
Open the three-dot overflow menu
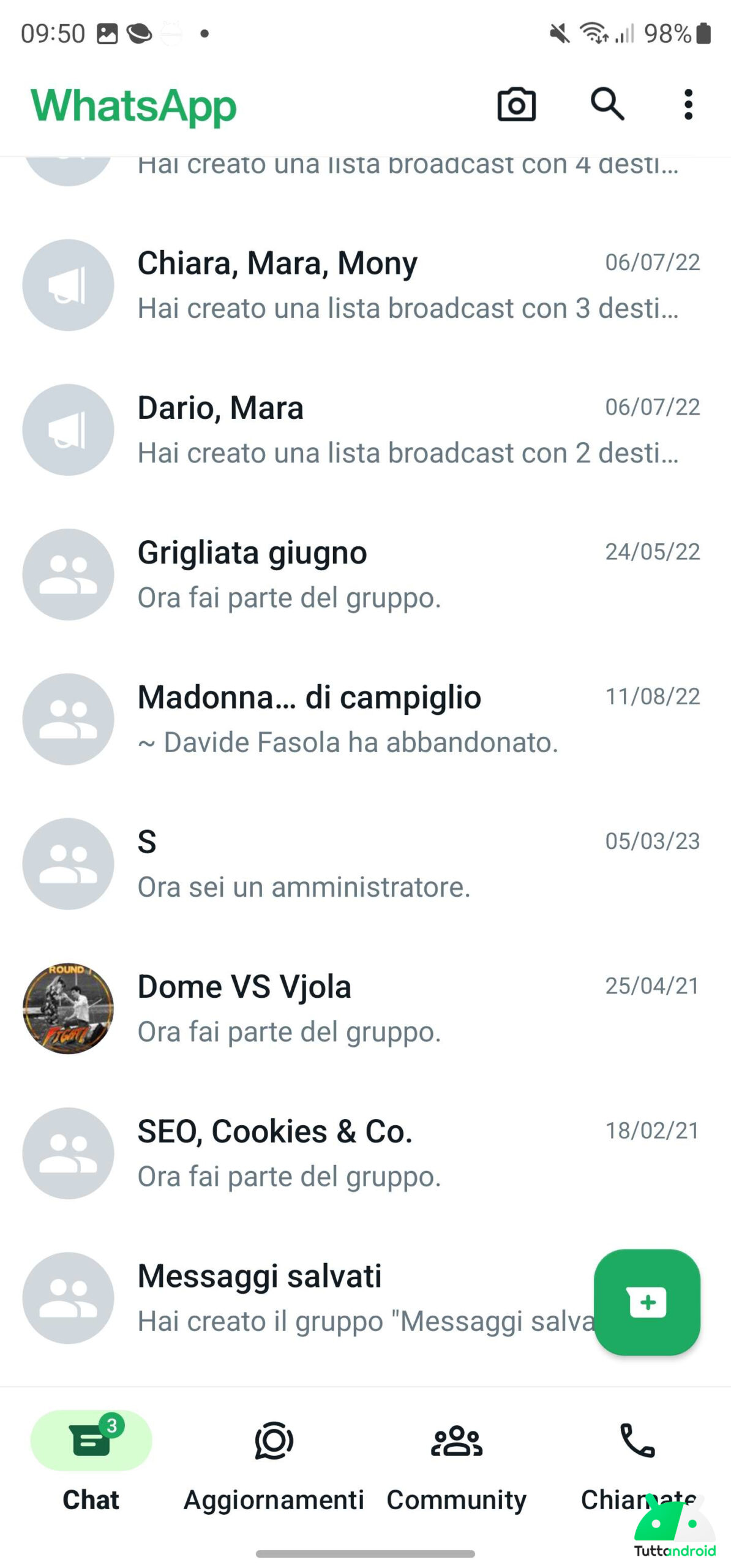tap(688, 104)
